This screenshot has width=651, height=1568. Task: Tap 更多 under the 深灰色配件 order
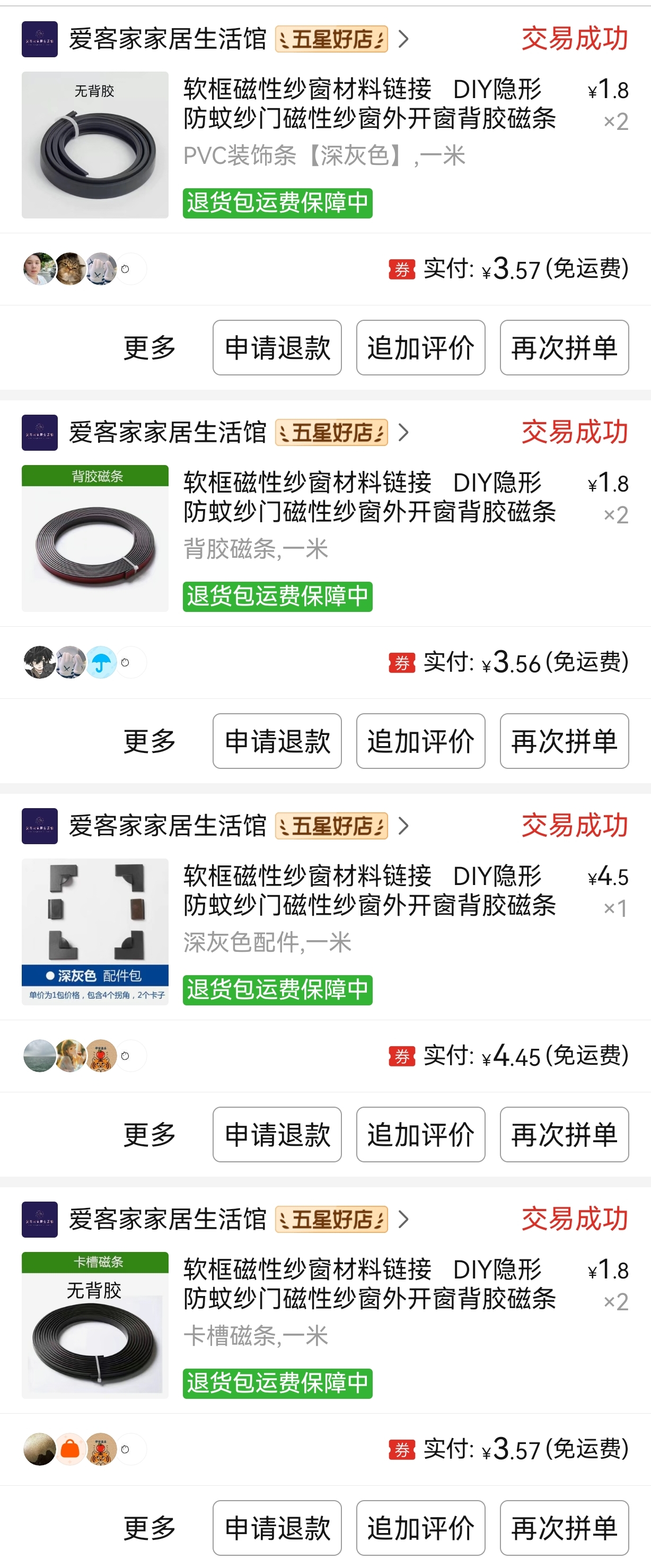[x=149, y=1134]
